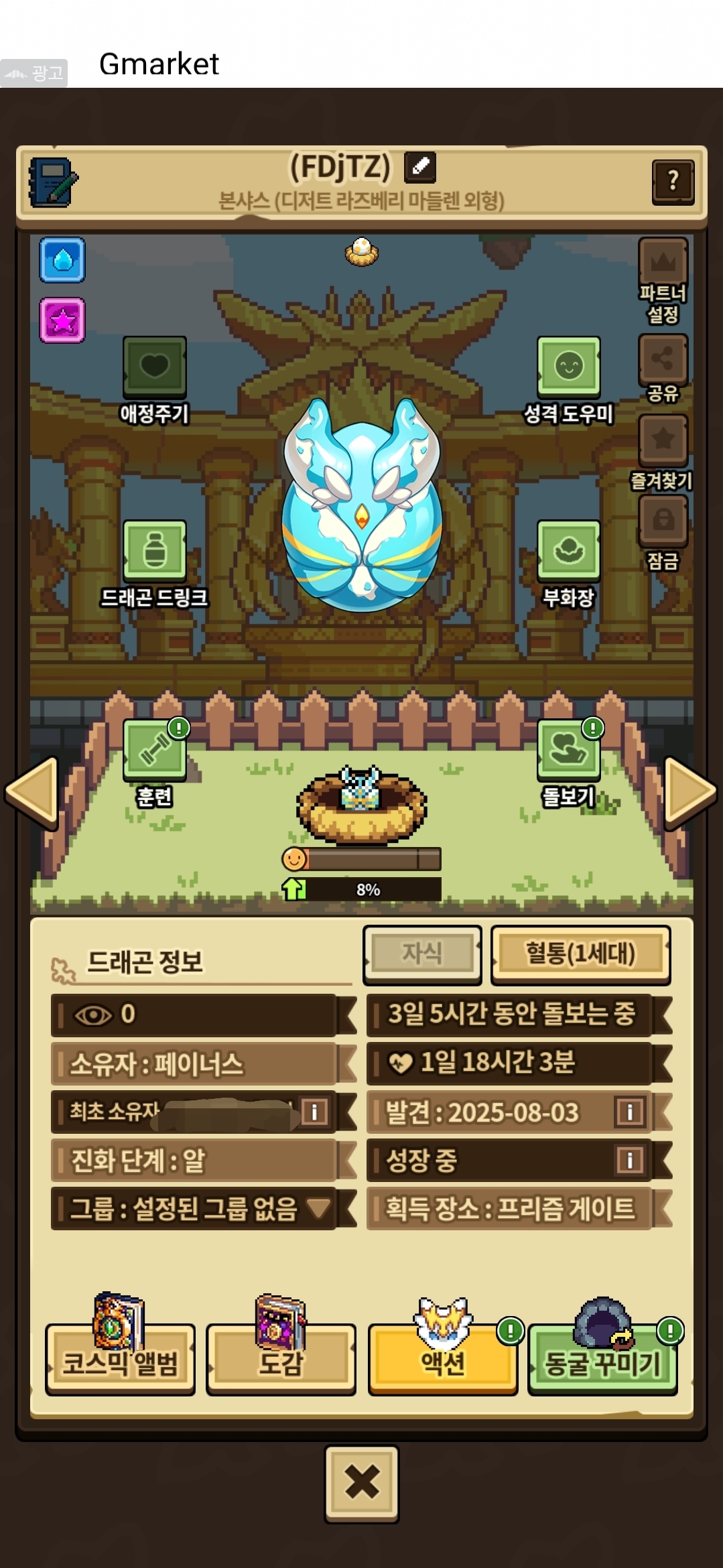The width and height of the screenshot is (723, 1568).
Task: Go to the next dragon
Action: 690,793
